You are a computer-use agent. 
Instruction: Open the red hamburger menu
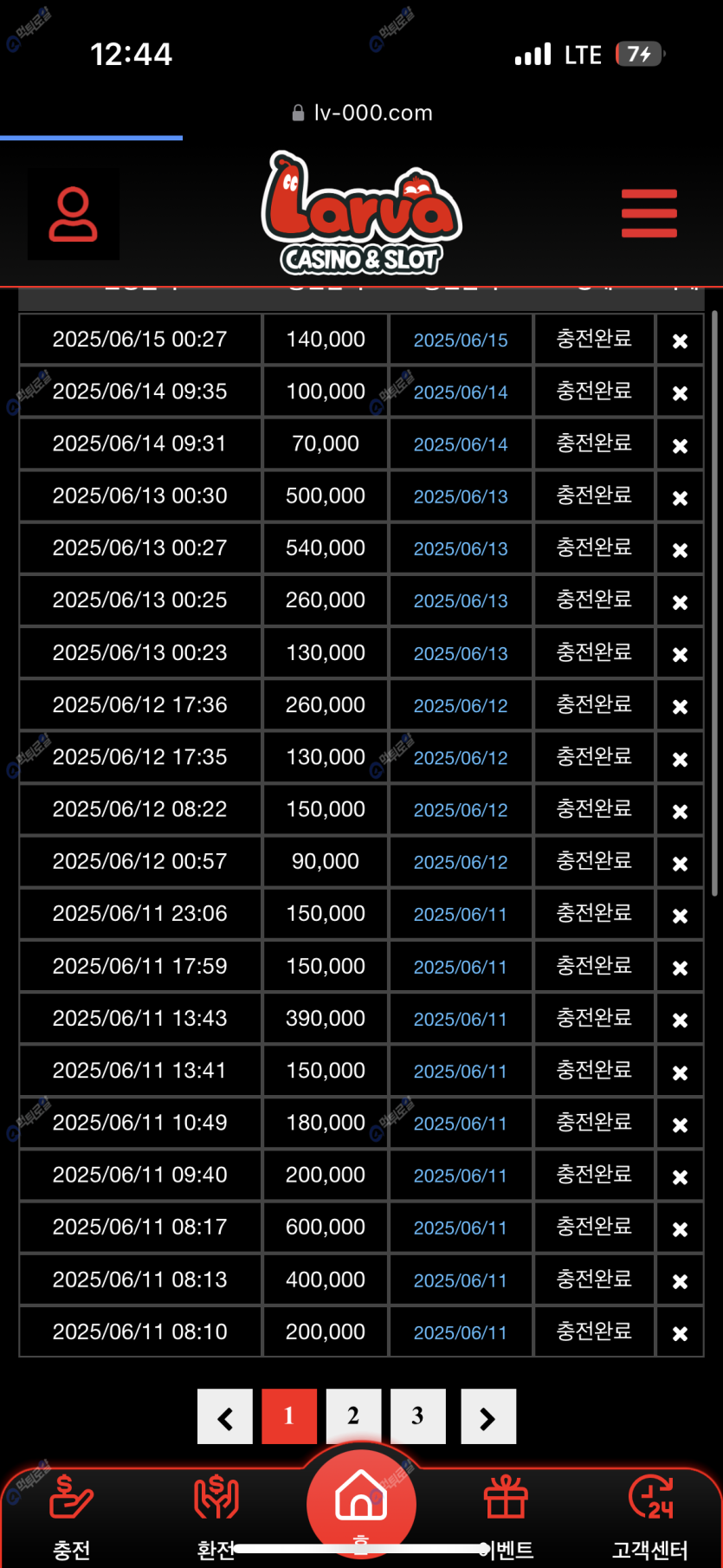pyautogui.click(x=649, y=213)
